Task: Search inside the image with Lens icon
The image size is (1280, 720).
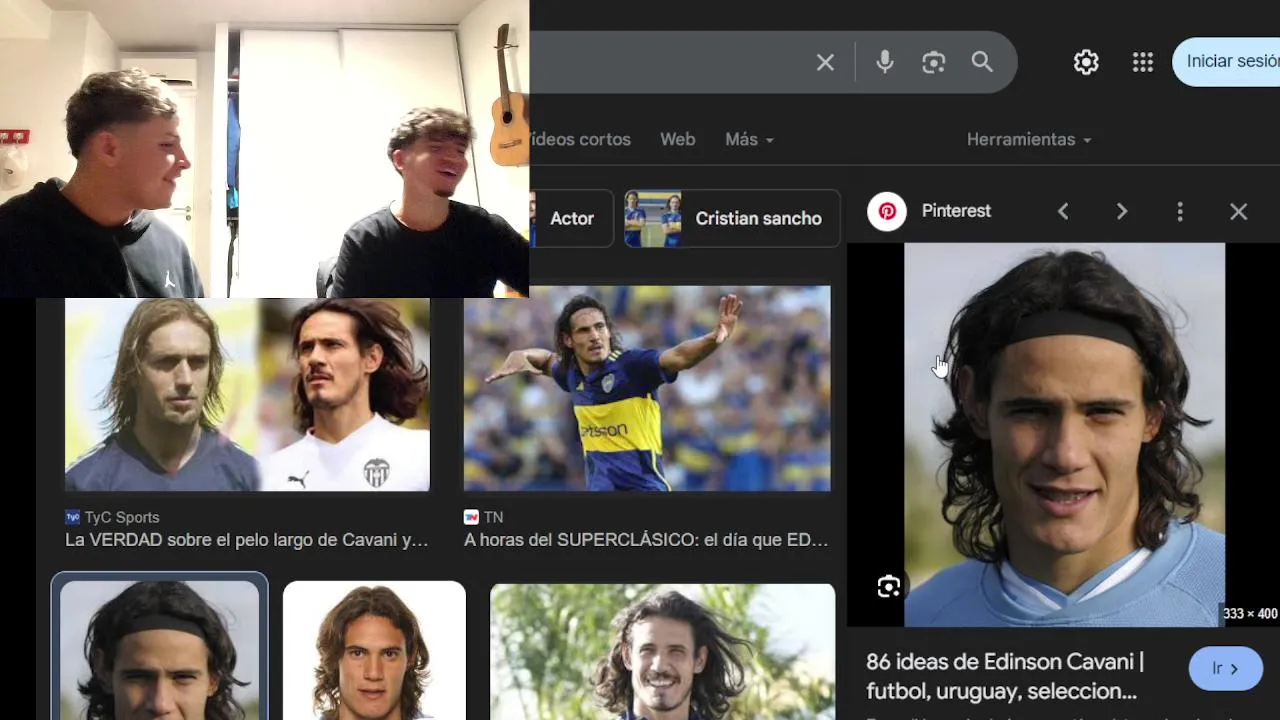Action: 889,587
